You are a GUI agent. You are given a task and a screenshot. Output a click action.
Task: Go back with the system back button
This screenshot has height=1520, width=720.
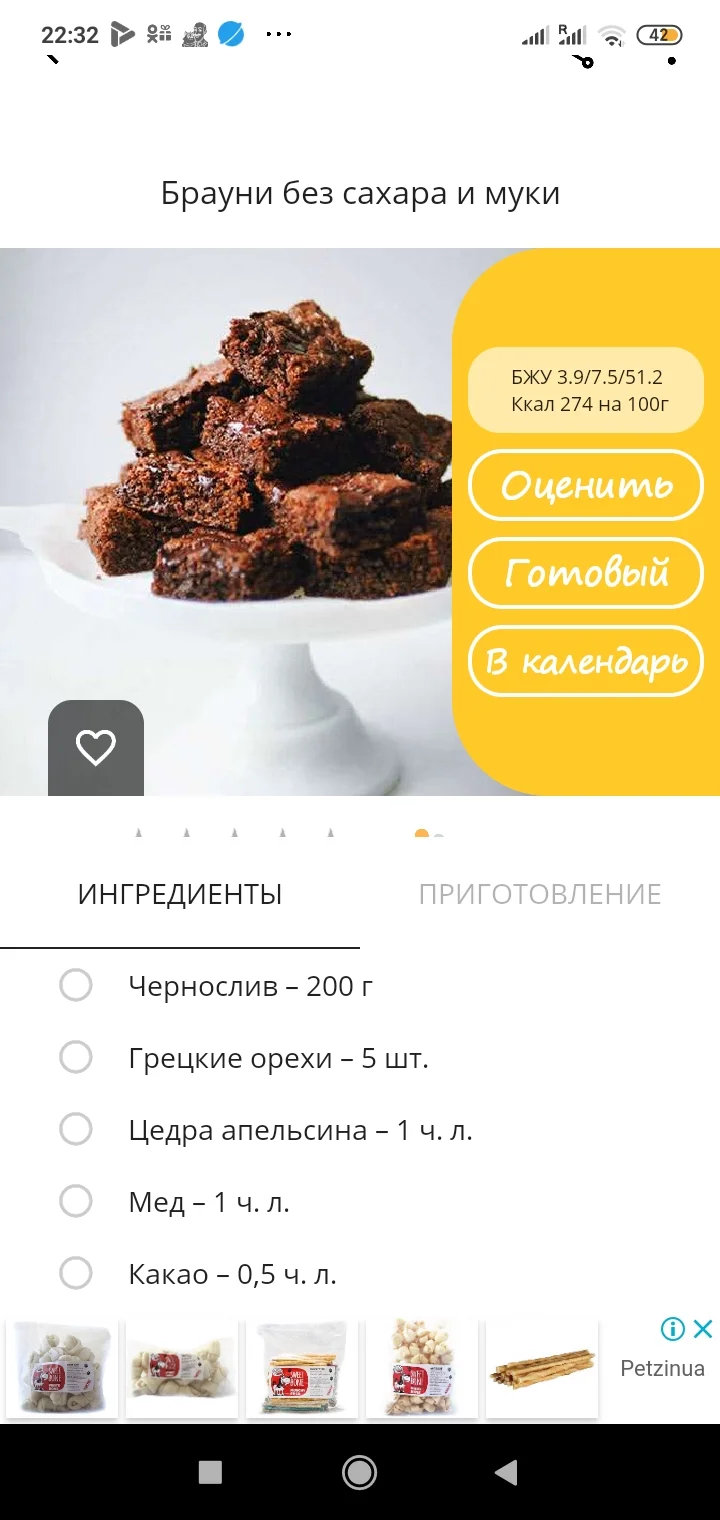(507, 1472)
